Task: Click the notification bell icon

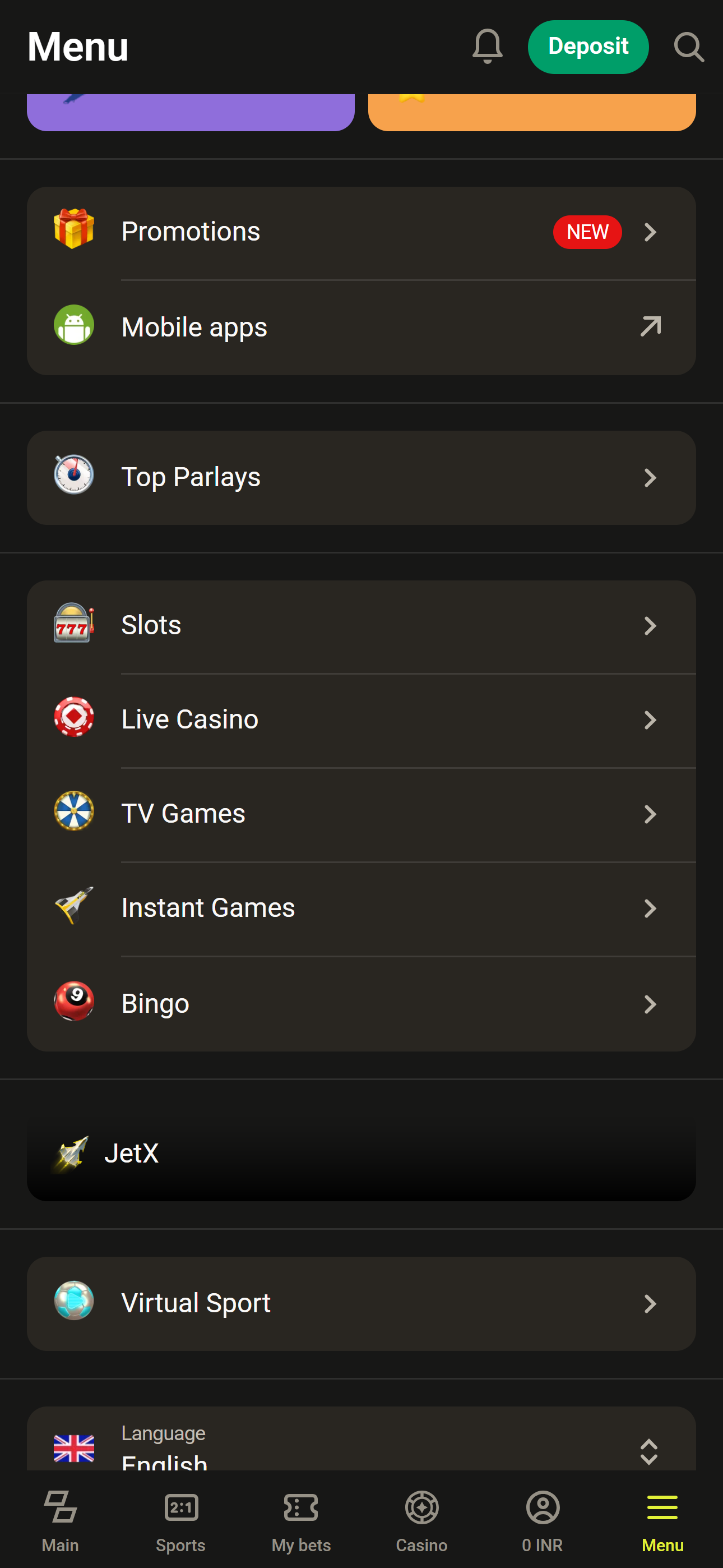Action: pos(488,47)
